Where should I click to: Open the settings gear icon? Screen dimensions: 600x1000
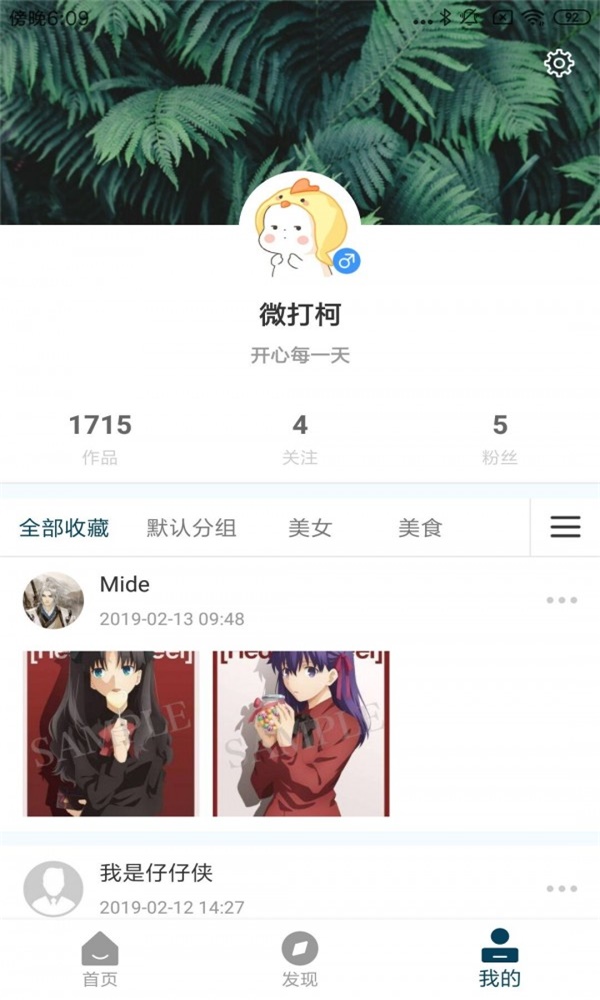[x=559, y=64]
